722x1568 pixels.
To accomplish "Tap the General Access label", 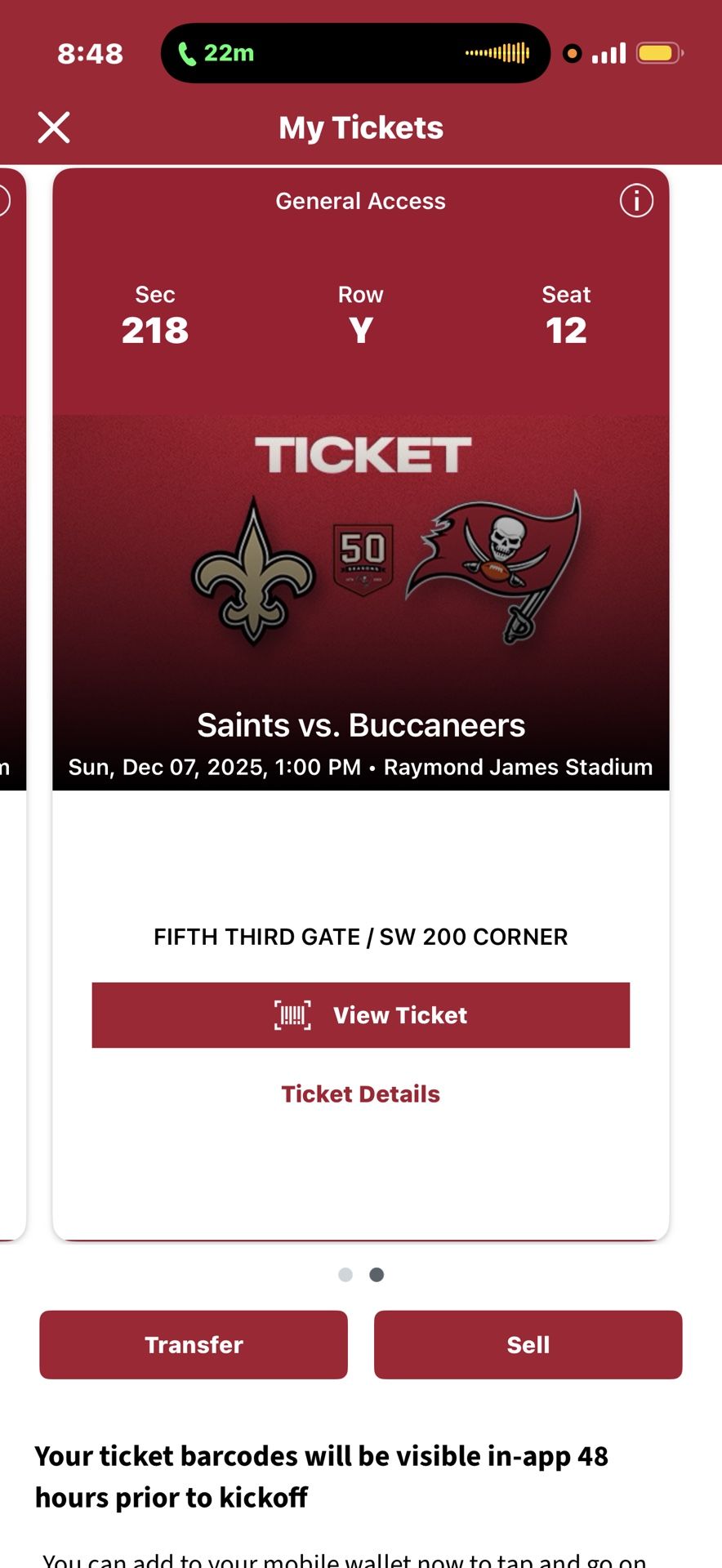I will [x=360, y=200].
